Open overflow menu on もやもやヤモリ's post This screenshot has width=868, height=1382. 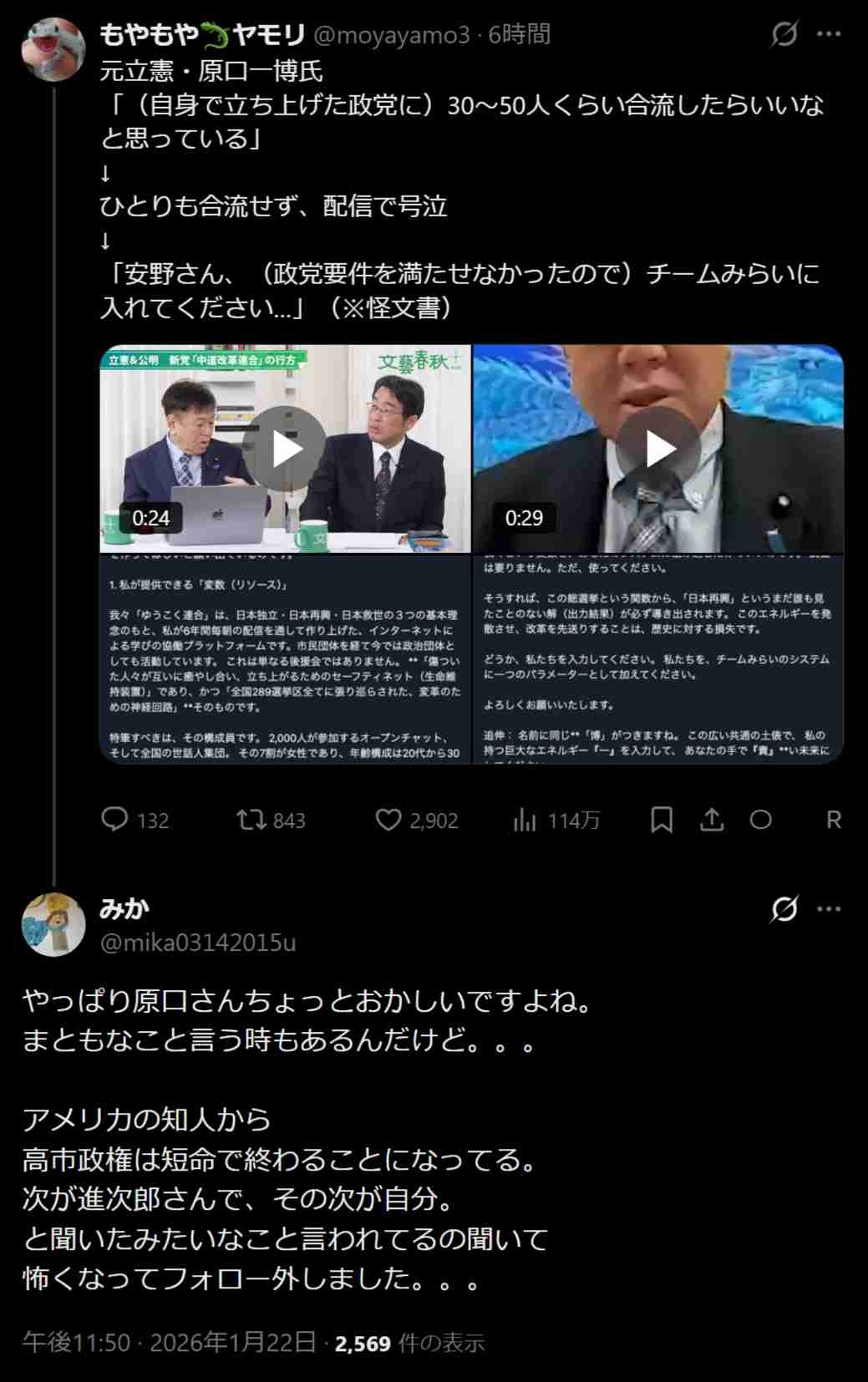829,34
